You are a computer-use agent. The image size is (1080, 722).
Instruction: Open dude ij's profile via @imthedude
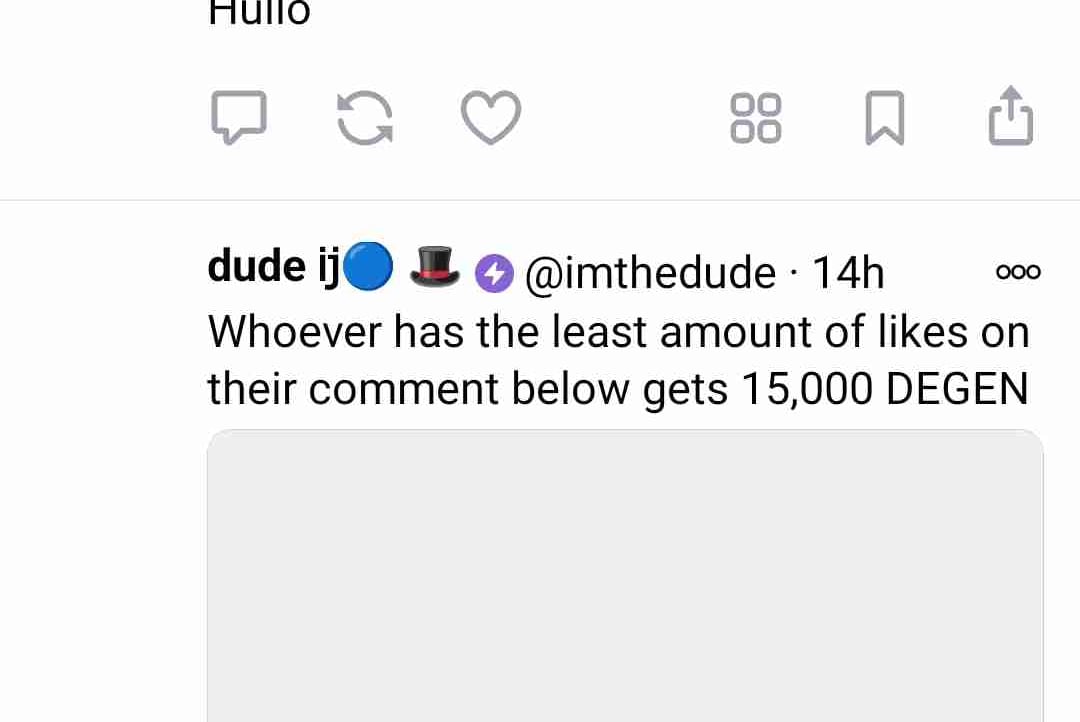click(650, 272)
